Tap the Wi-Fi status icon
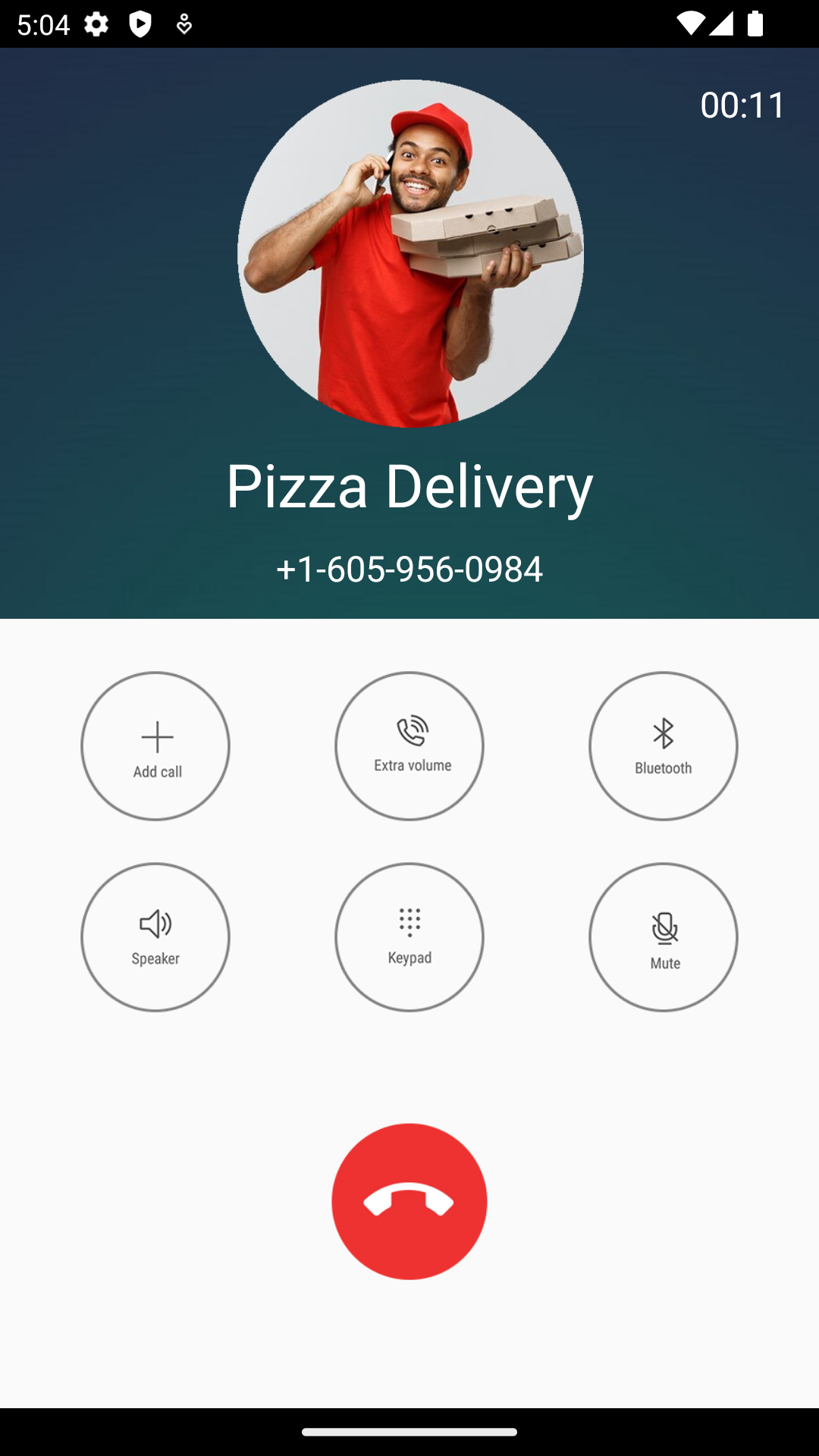 (x=691, y=24)
